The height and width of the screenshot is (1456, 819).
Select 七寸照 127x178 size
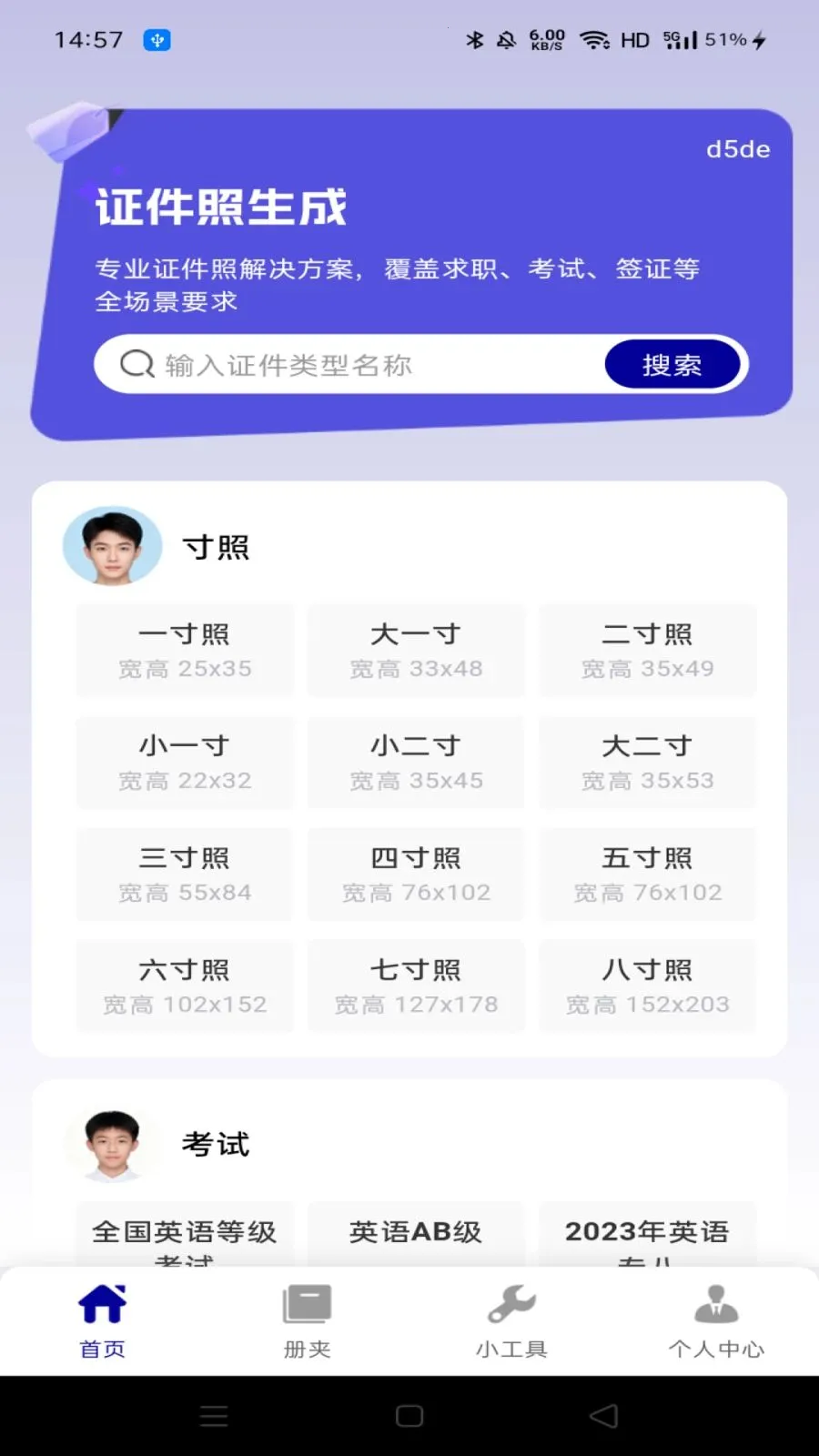(x=416, y=986)
